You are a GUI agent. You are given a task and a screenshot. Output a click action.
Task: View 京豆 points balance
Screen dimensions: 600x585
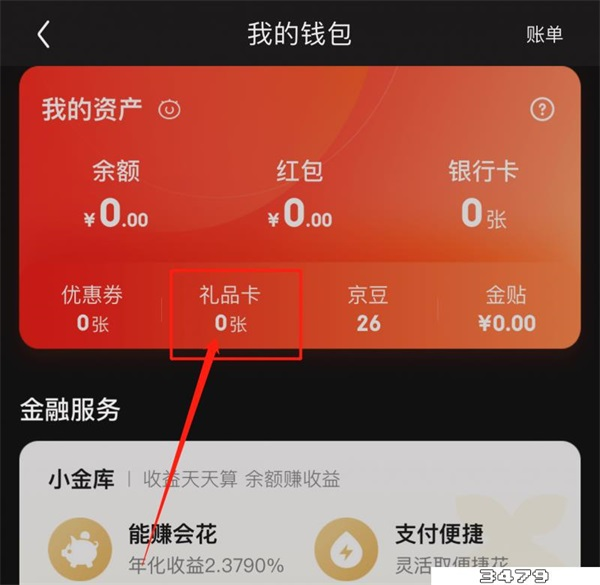click(368, 308)
